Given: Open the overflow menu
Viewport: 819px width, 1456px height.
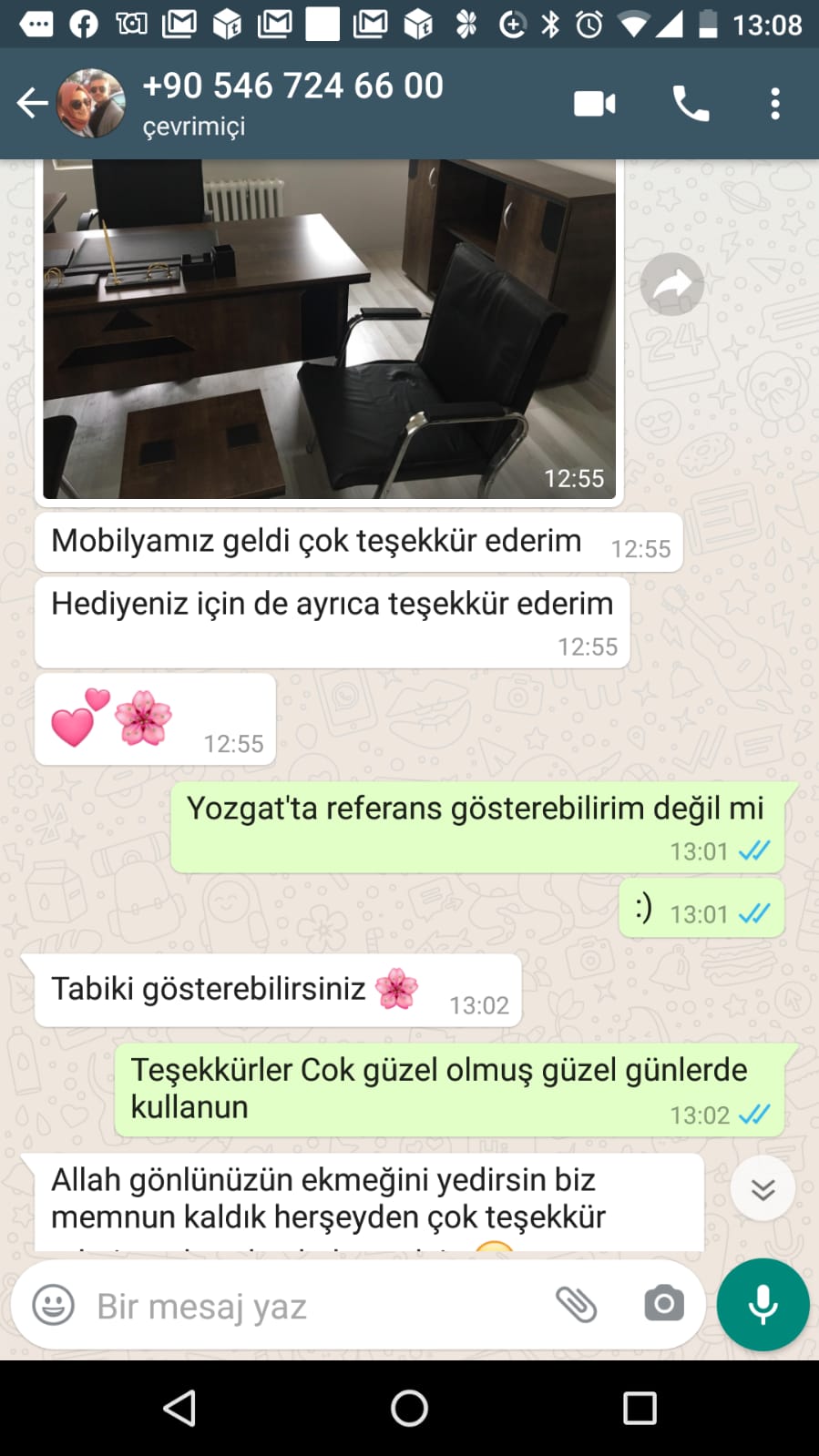Looking at the screenshot, I should [775, 104].
